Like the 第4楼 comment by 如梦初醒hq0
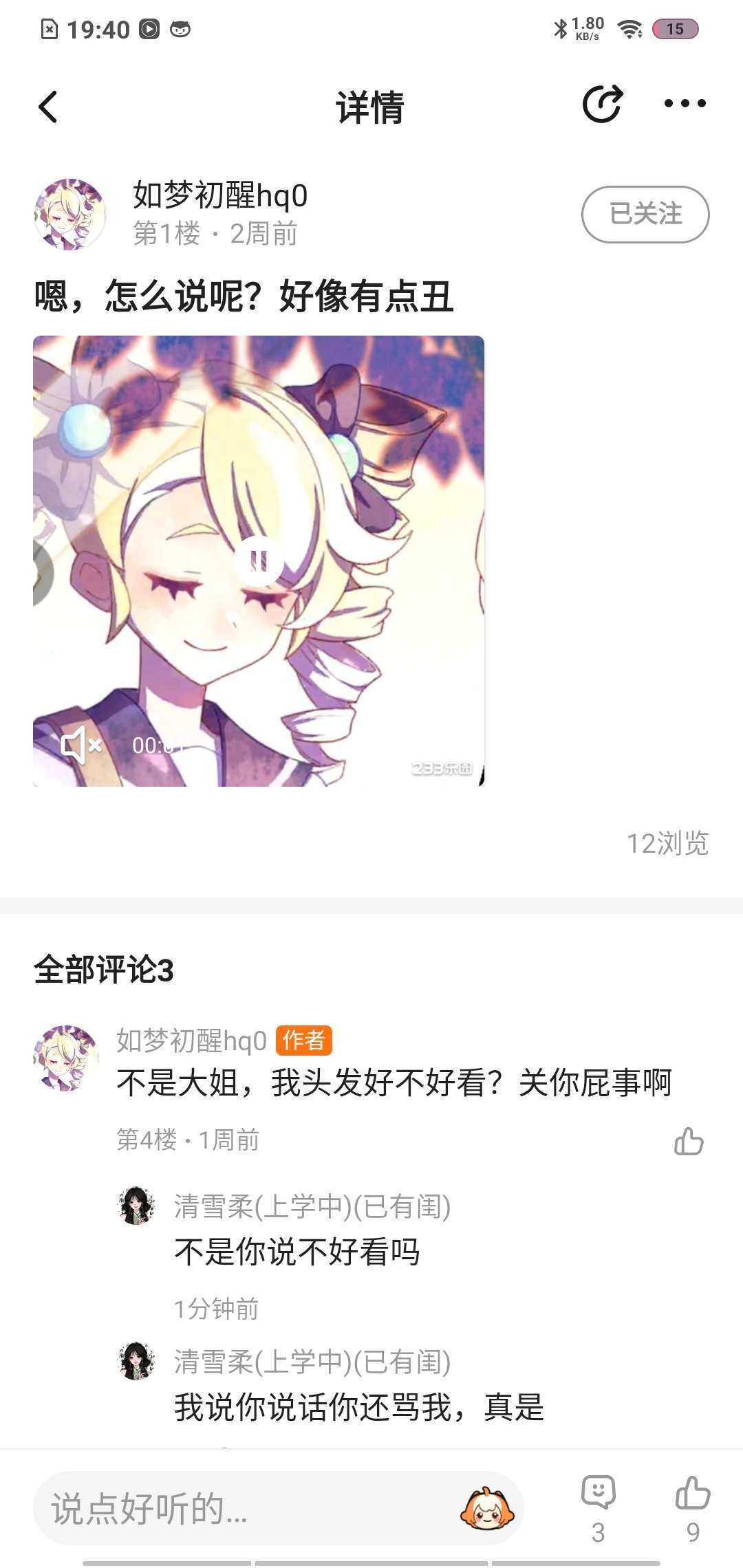The height and width of the screenshot is (1568, 743). [689, 1142]
